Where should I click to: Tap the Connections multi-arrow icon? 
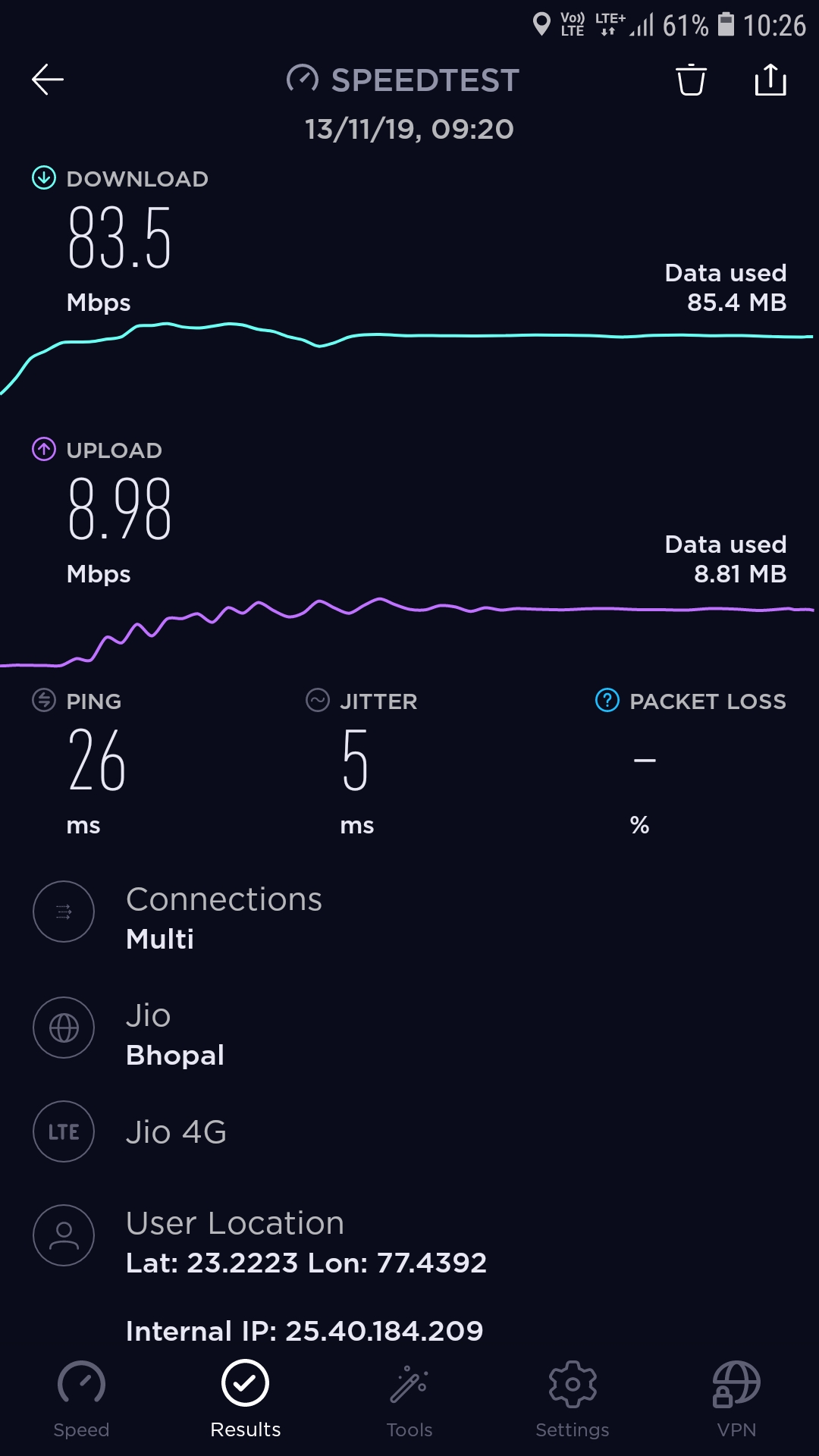pyautogui.click(x=64, y=912)
